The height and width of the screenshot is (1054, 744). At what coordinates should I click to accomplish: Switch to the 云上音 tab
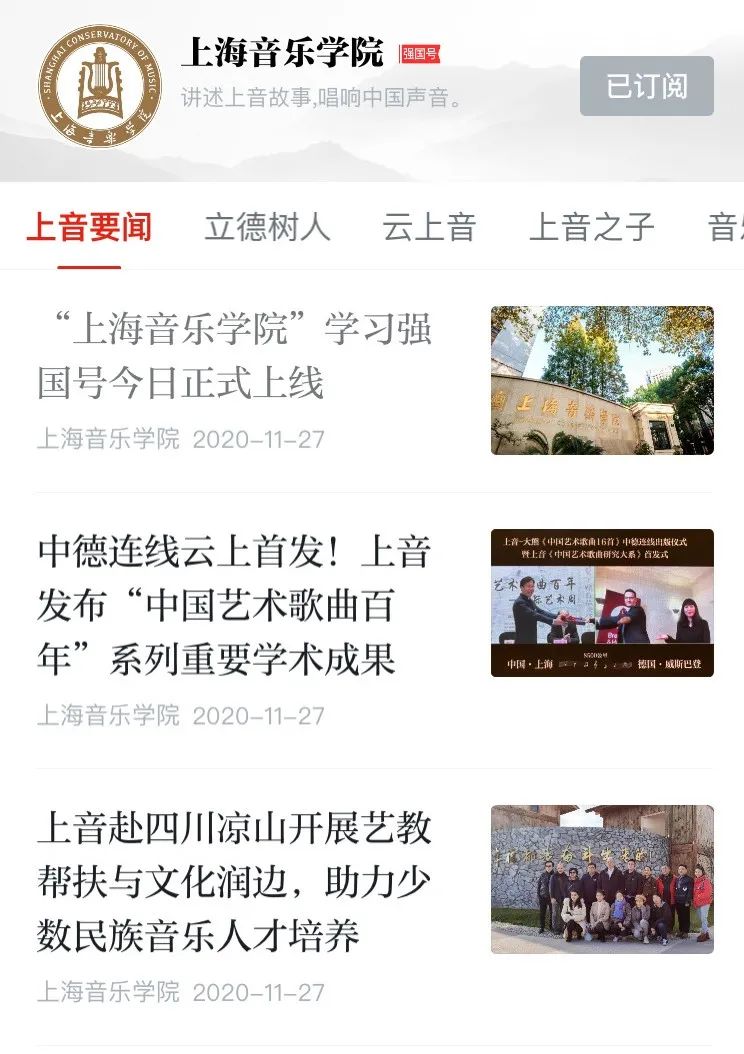428,227
